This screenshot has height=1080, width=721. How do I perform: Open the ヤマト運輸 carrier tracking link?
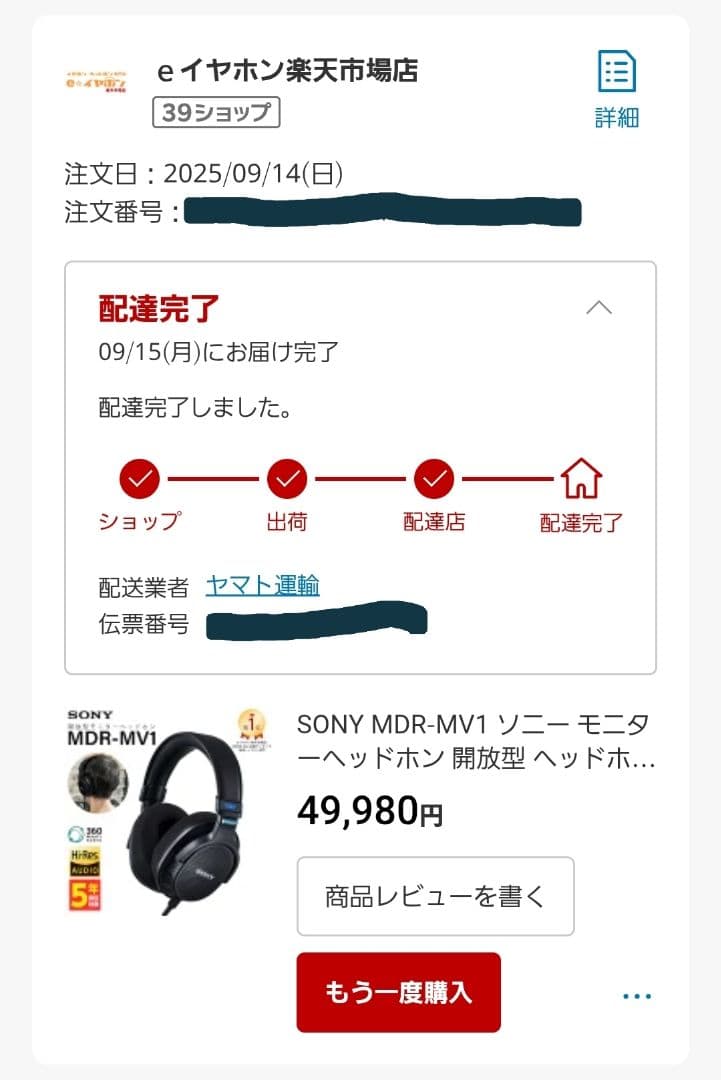262,585
